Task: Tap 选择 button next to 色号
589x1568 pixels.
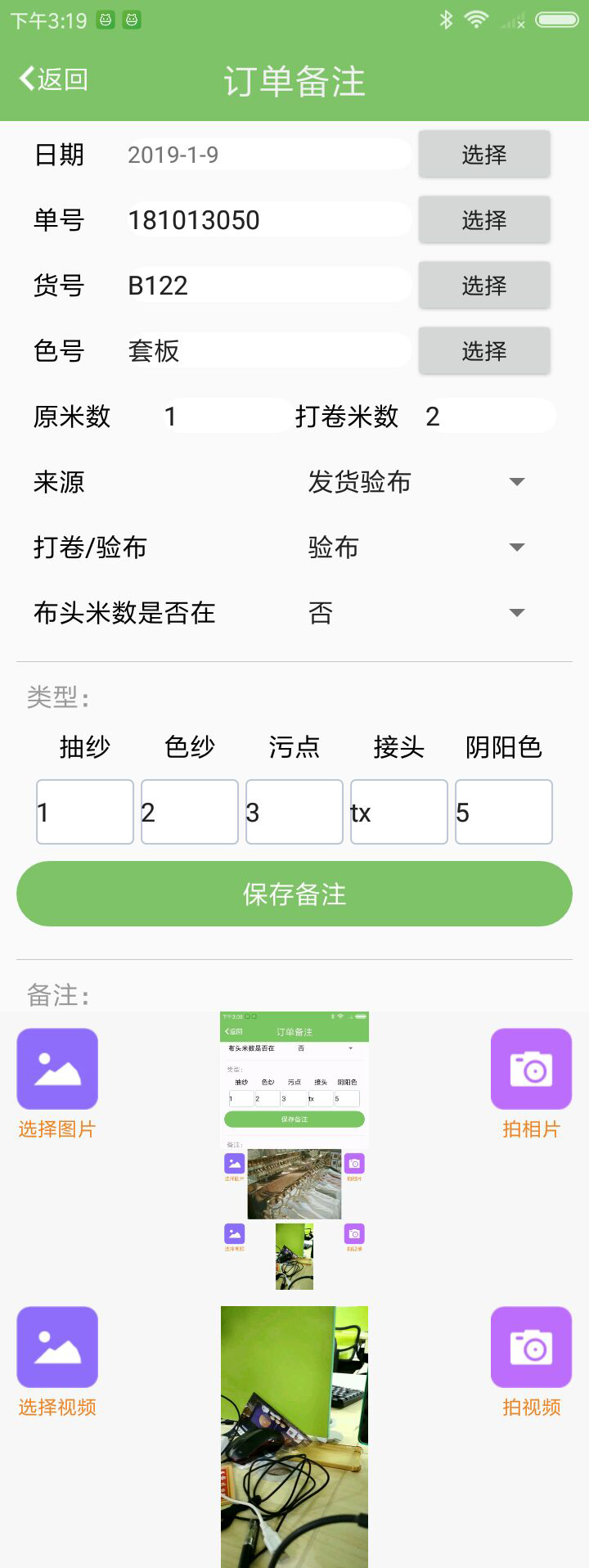Action: tap(484, 350)
